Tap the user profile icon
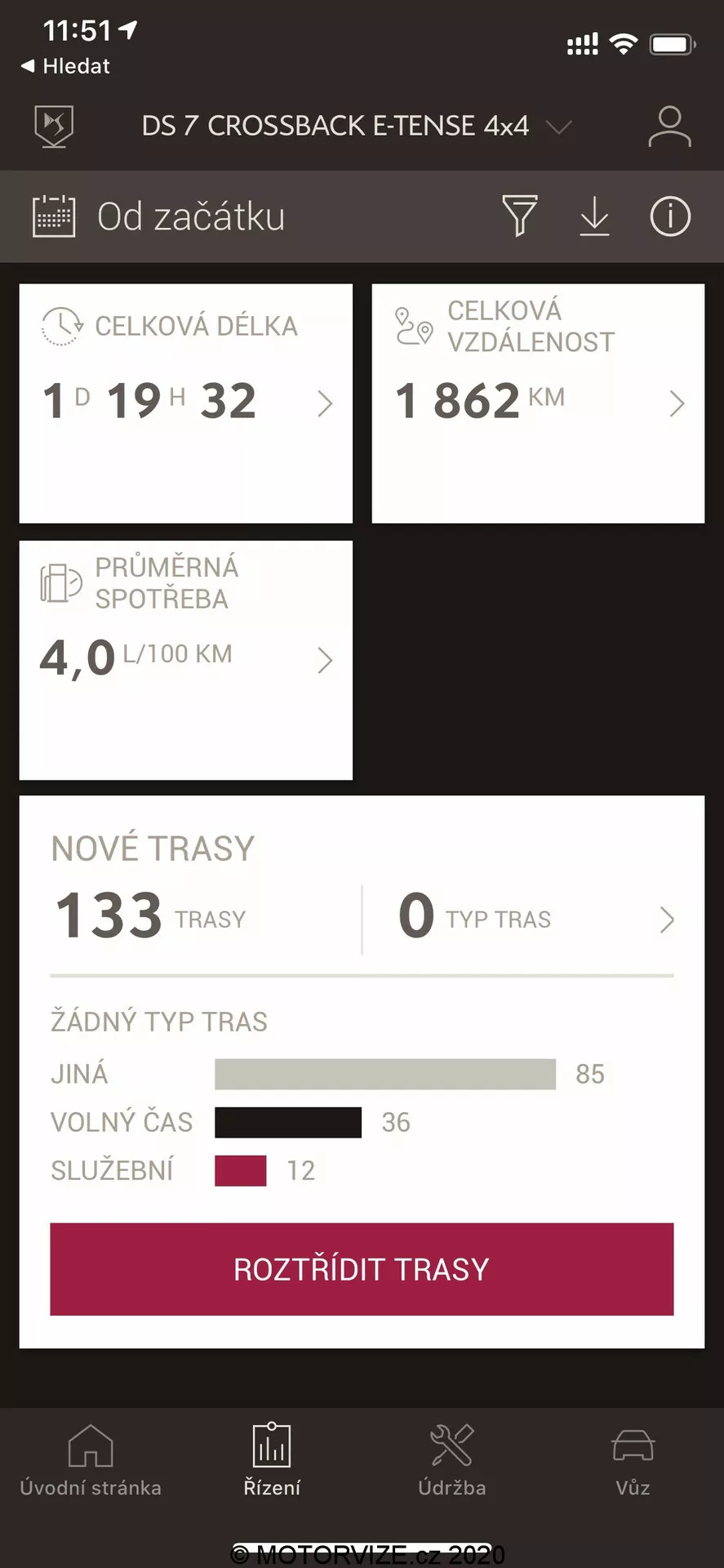Viewport: 724px width, 1568px height. (x=669, y=127)
